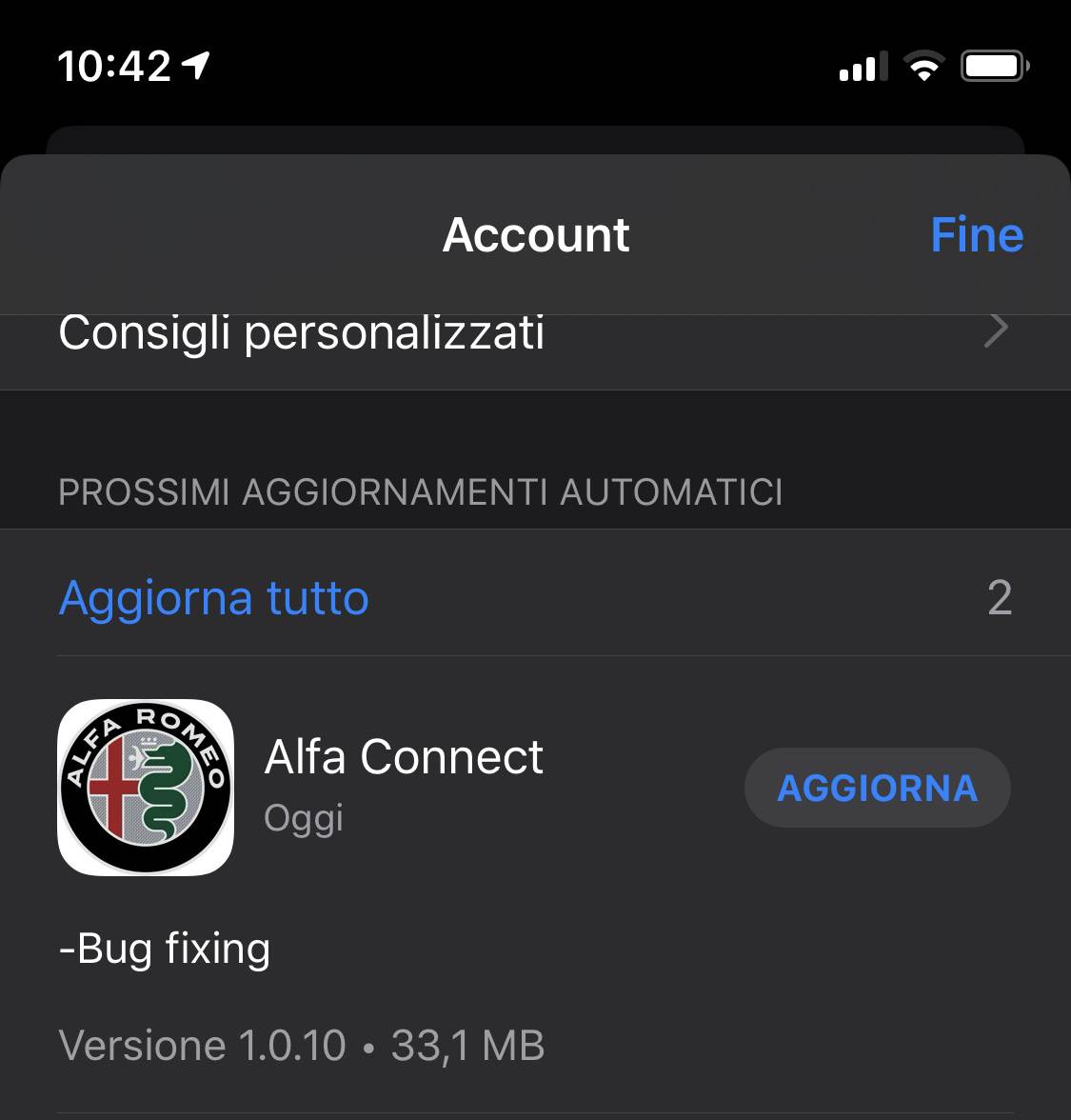Tap Fine to close Account sheet
The image size is (1071, 1120).
pos(976,235)
